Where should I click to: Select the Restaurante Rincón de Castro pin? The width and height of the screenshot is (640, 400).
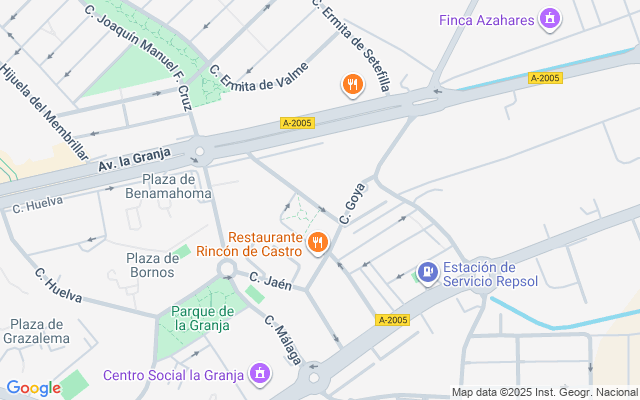pyautogui.click(x=318, y=241)
